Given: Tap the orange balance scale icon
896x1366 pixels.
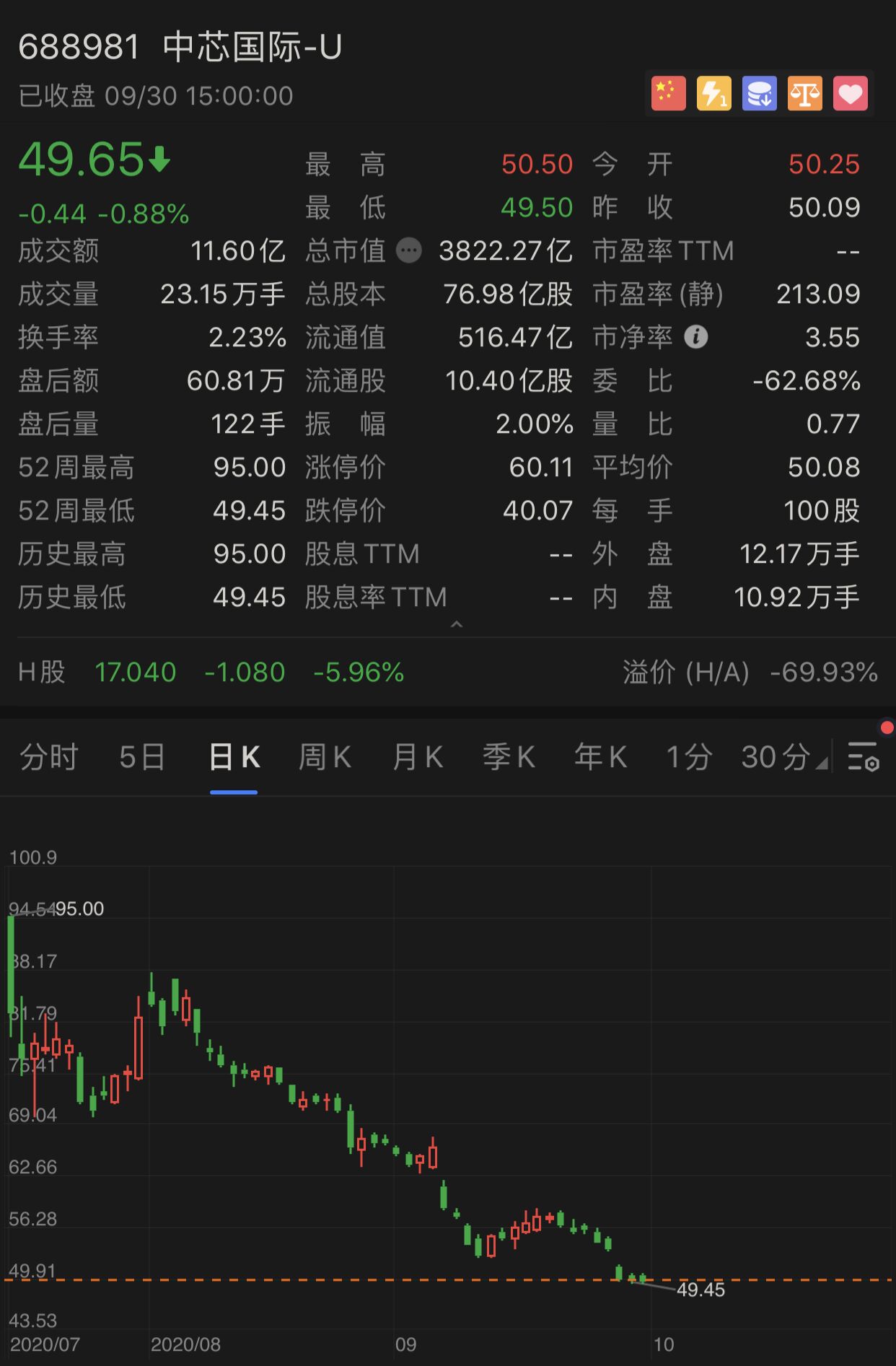Looking at the screenshot, I should click(804, 94).
